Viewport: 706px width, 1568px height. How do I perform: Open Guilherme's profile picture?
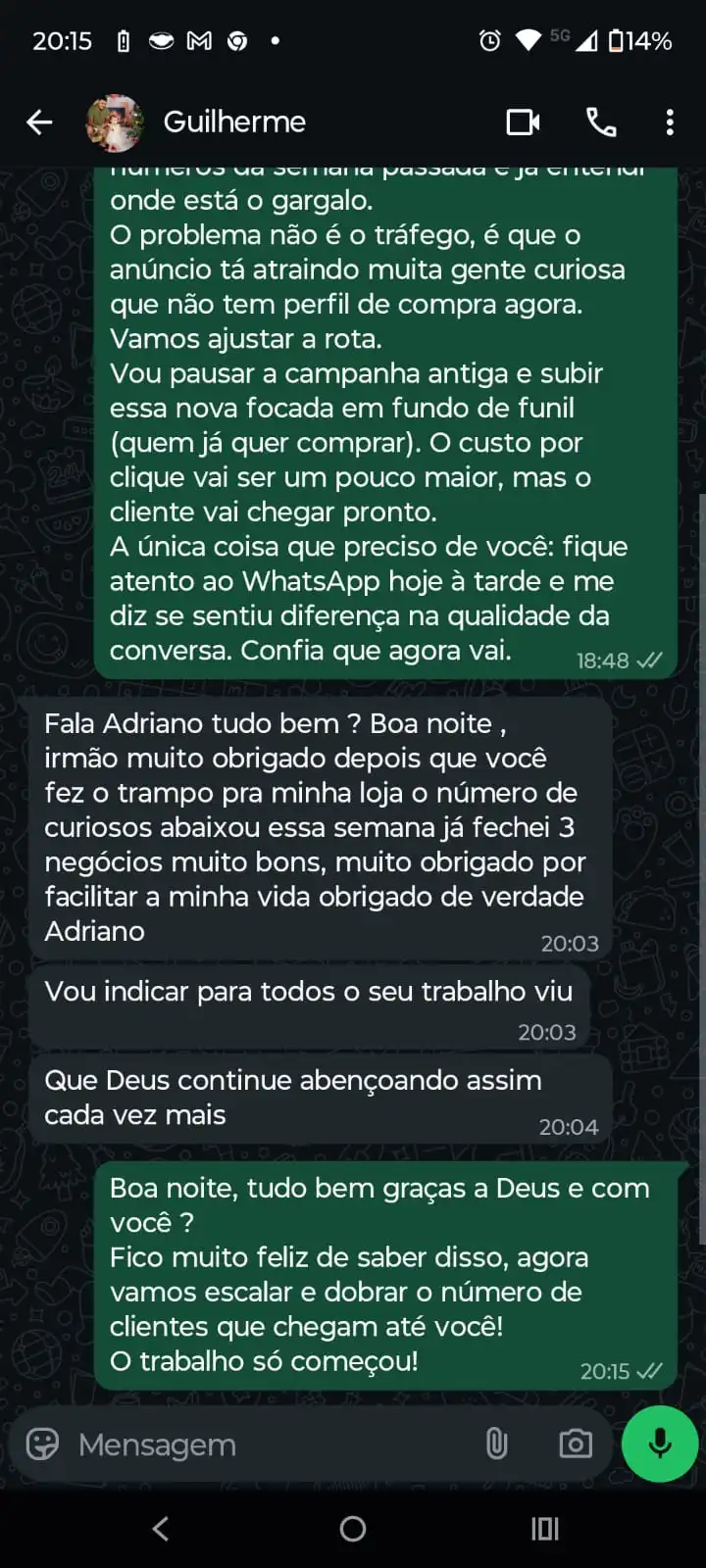pyautogui.click(x=115, y=122)
